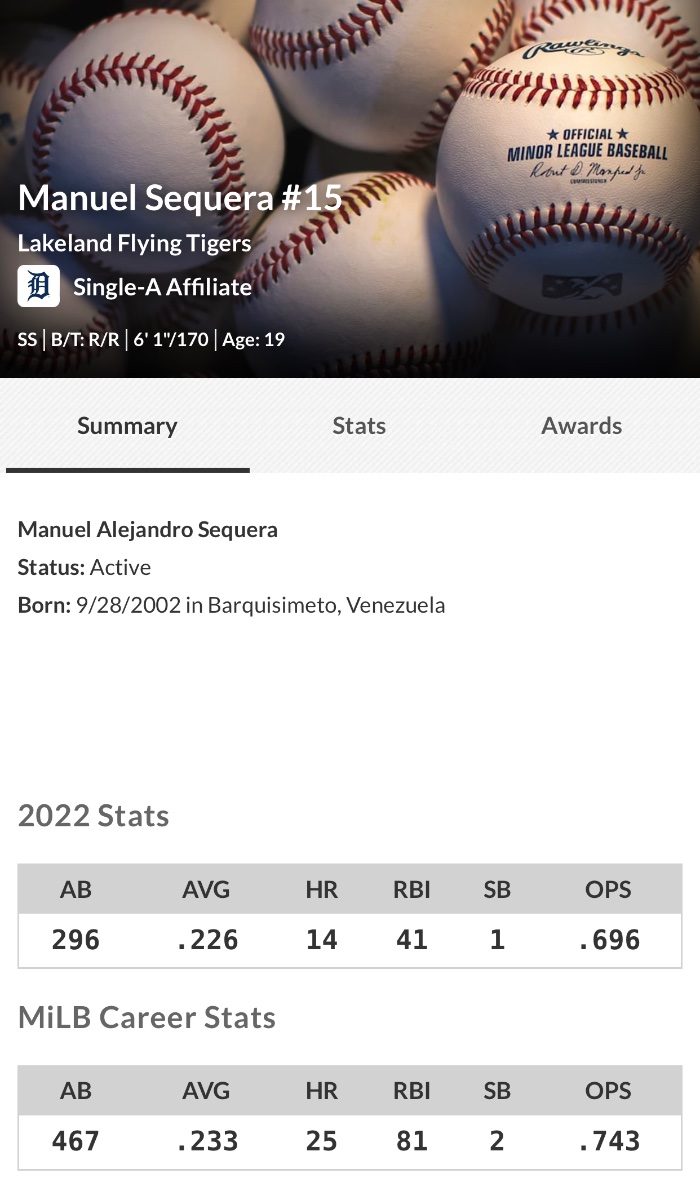Image resolution: width=700 pixels, height=1200 pixels.
Task: Open the Awards tab
Action: pyautogui.click(x=582, y=426)
